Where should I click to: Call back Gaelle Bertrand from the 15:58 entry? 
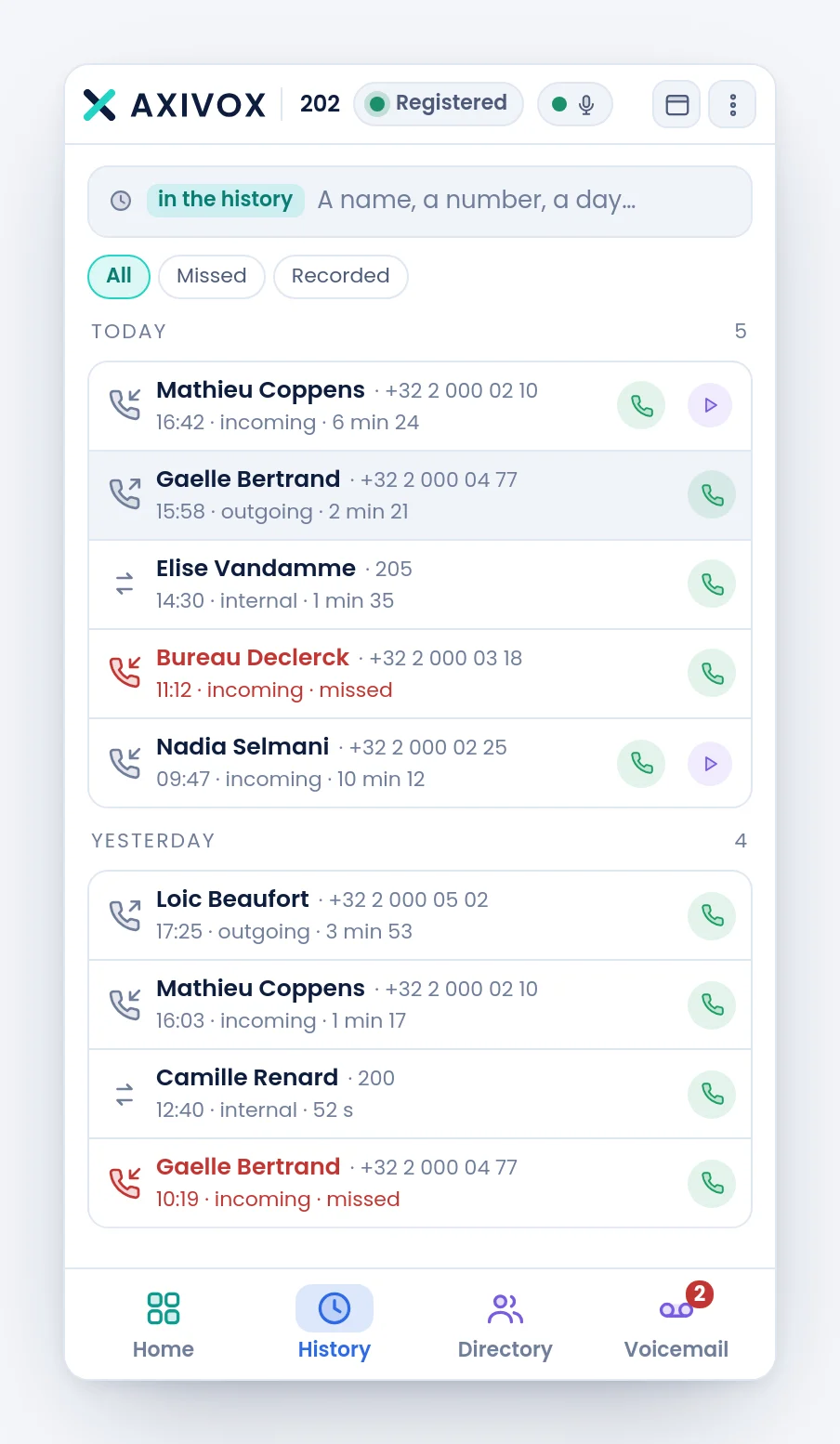click(x=712, y=495)
